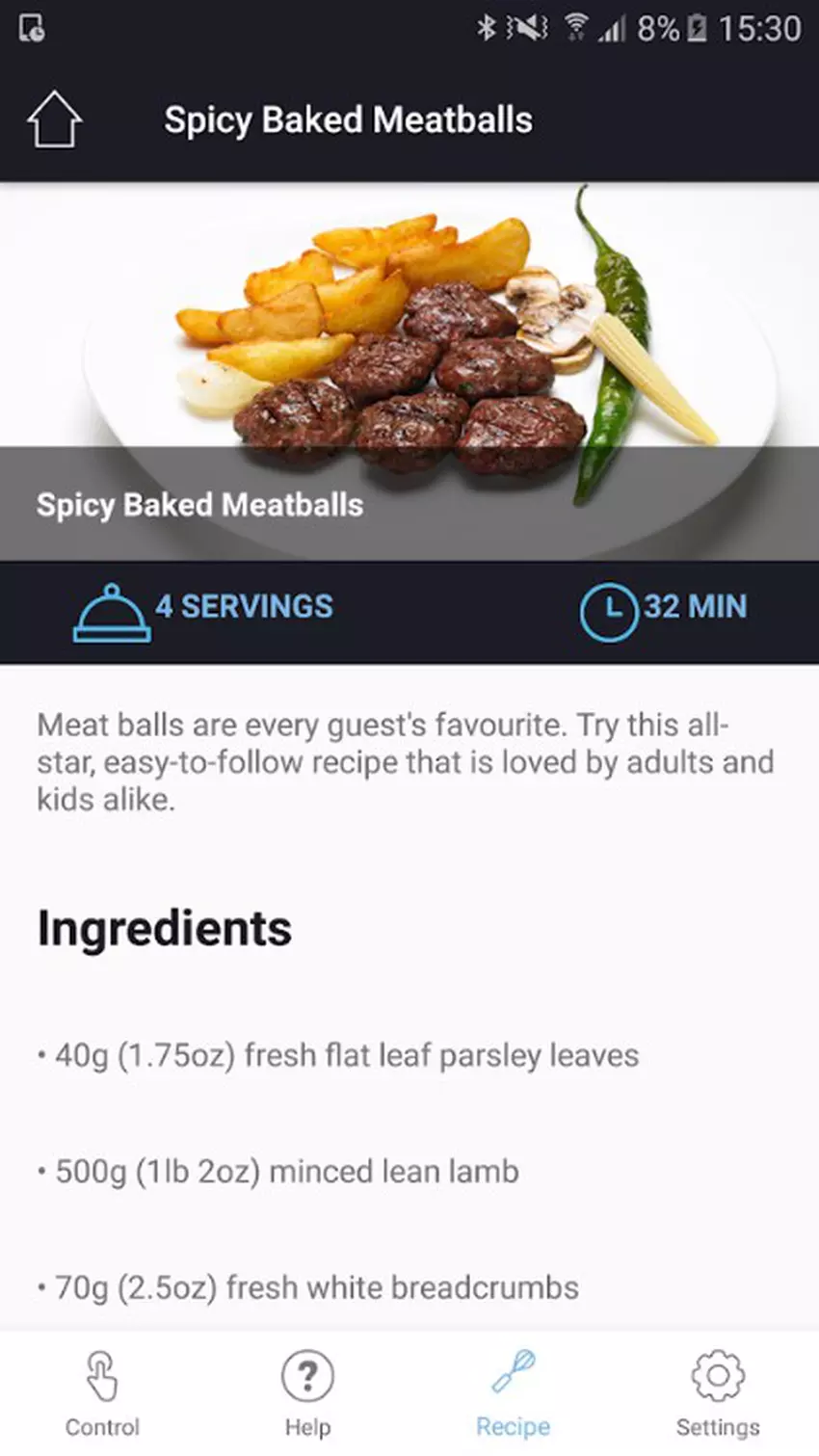Image resolution: width=819 pixels, height=1456 pixels.
Task: Go to the home screen icon
Action: tap(54, 119)
